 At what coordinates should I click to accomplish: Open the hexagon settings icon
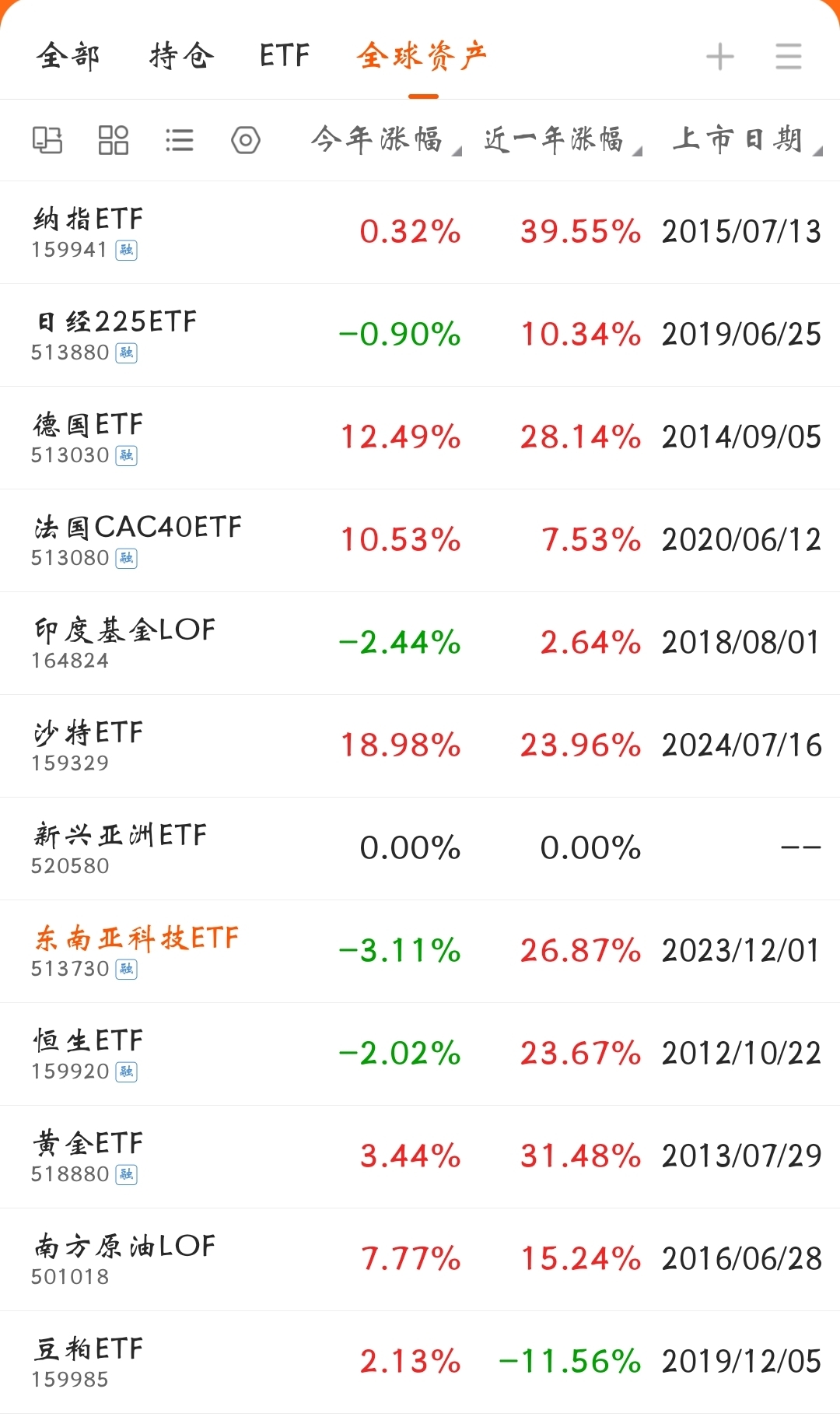pos(246,140)
